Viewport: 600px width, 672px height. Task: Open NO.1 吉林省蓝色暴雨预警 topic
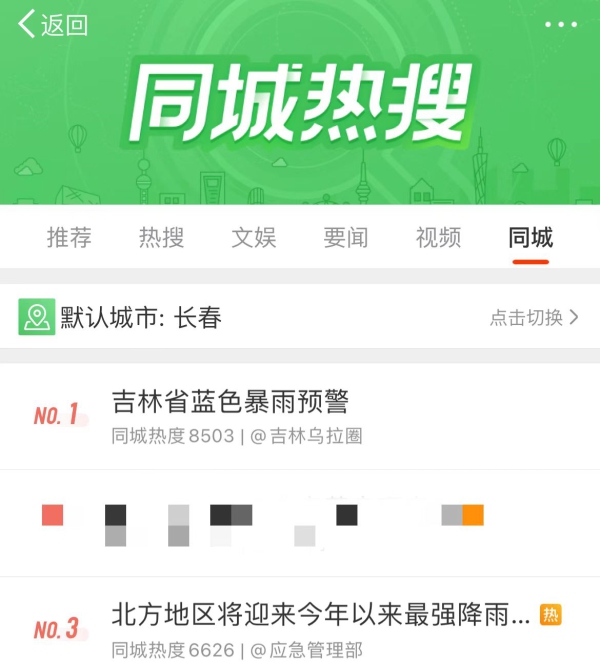pos(230,402)
